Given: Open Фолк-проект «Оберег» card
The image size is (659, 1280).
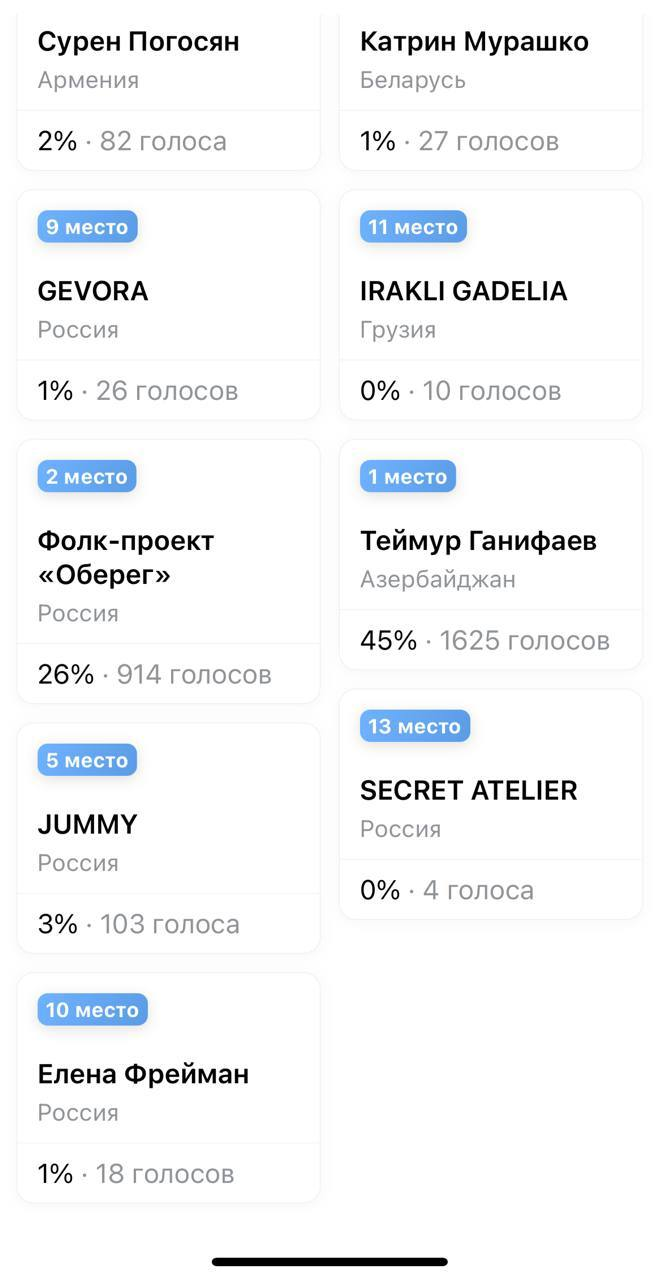Looking at the screenshot, I should click(168, 571).
